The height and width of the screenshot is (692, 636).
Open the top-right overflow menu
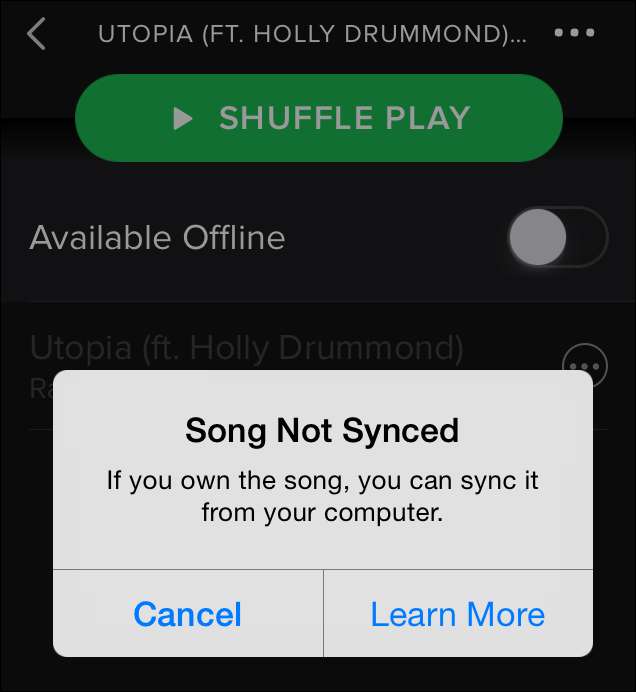tap(574, 33)
